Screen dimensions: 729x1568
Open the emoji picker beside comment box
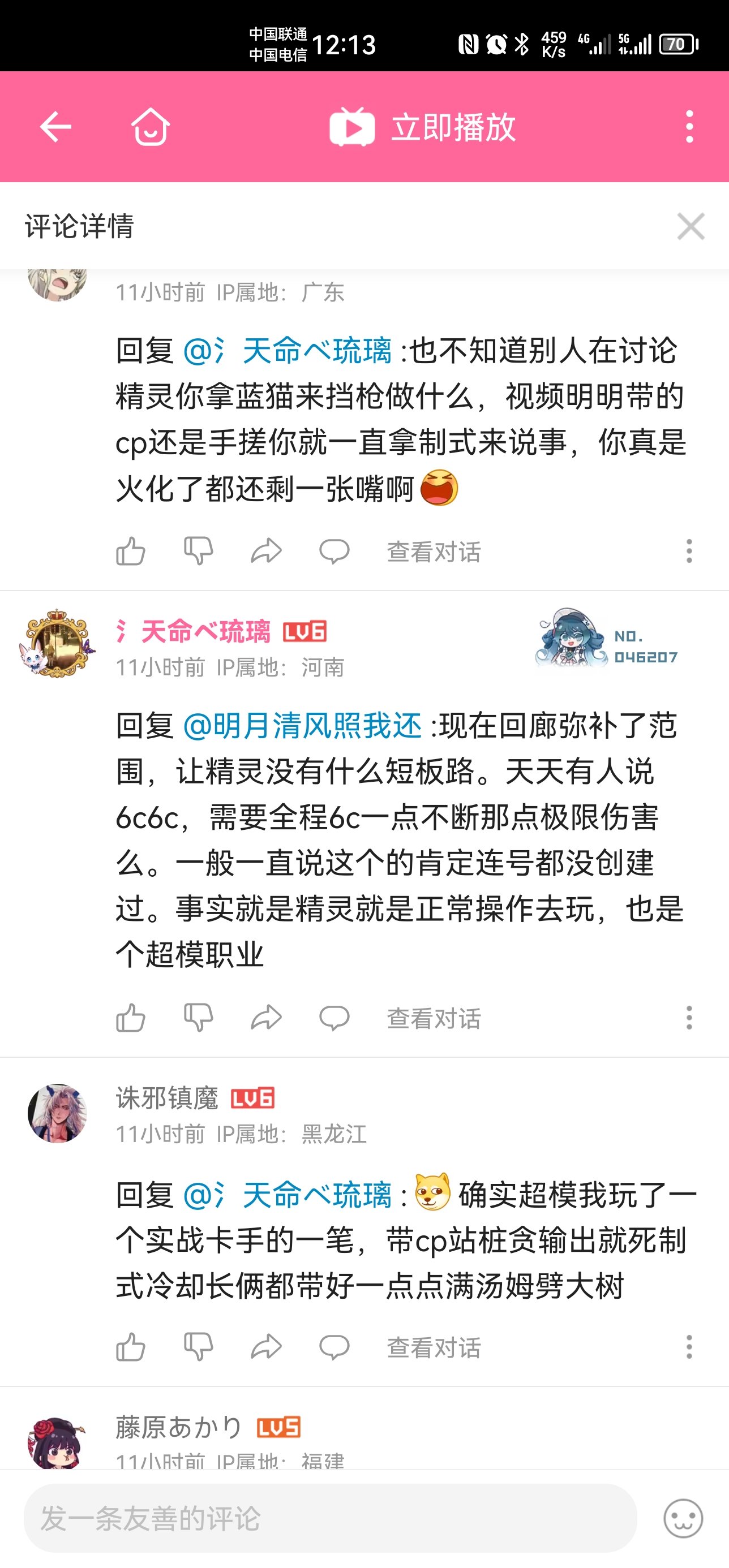(683, 1518)
